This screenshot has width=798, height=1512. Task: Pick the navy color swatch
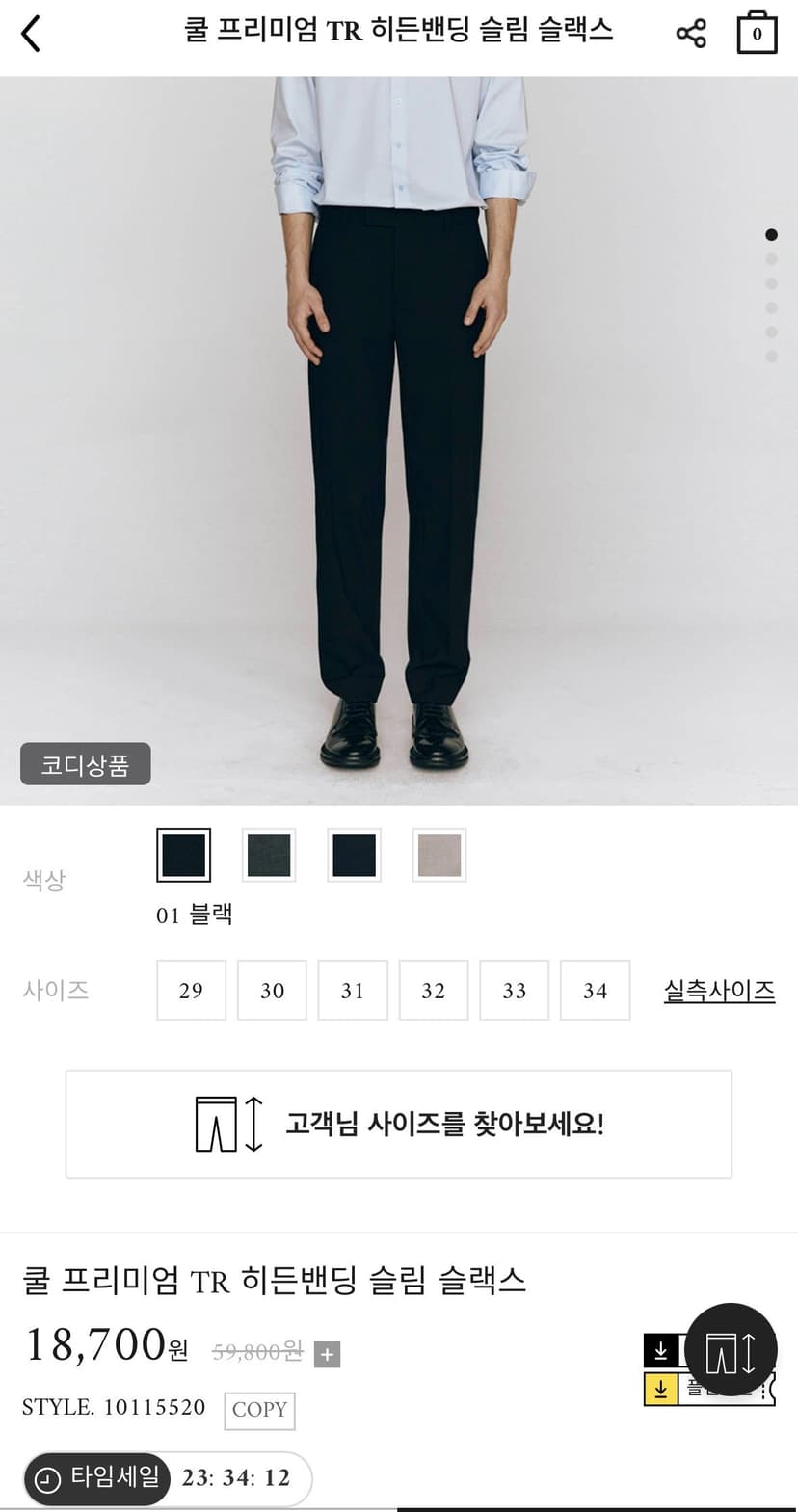tap(354, 855)
